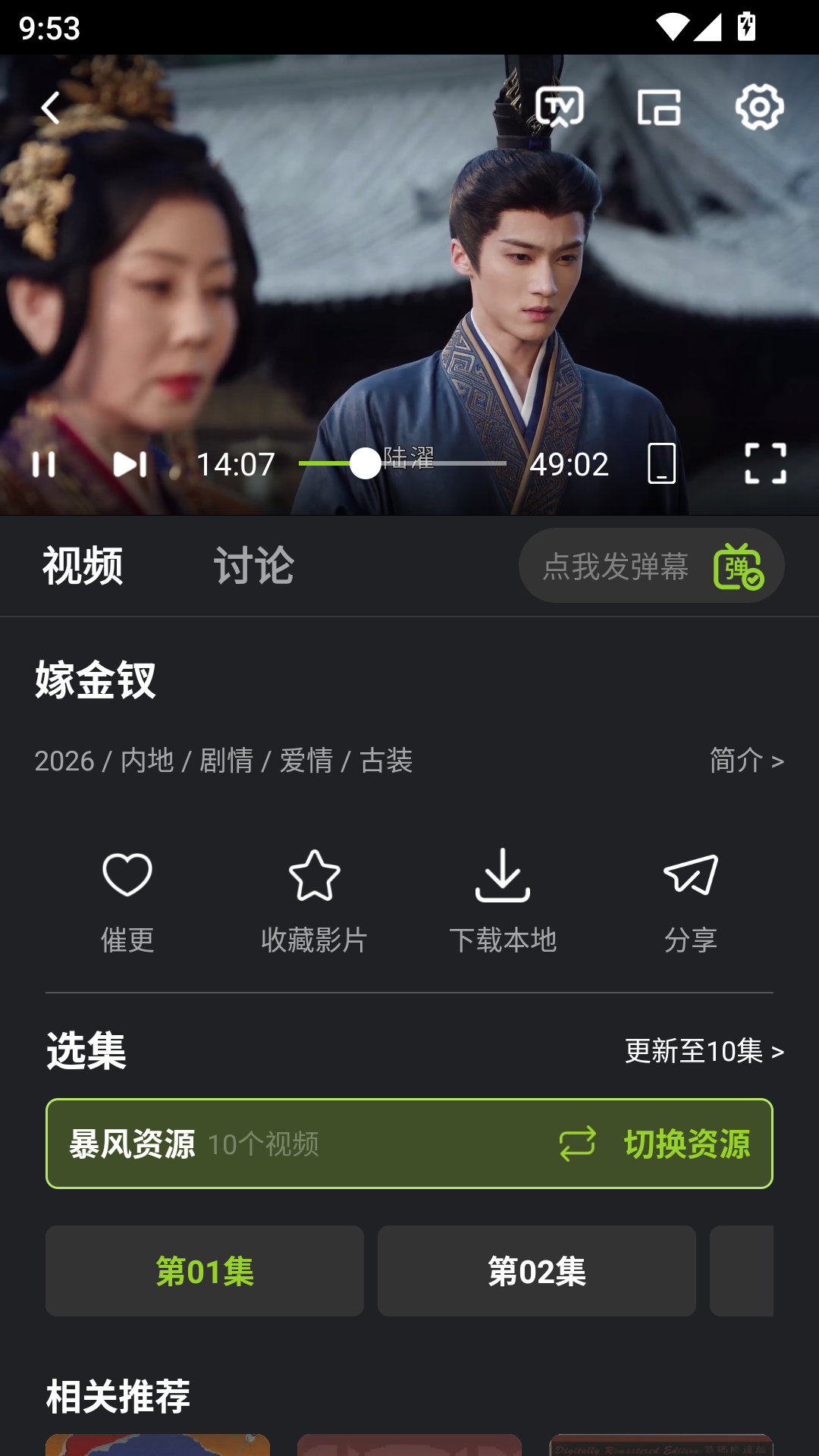The image size is (819, 1456).
Task: Cast video to TV
Action: click(560, 107)
